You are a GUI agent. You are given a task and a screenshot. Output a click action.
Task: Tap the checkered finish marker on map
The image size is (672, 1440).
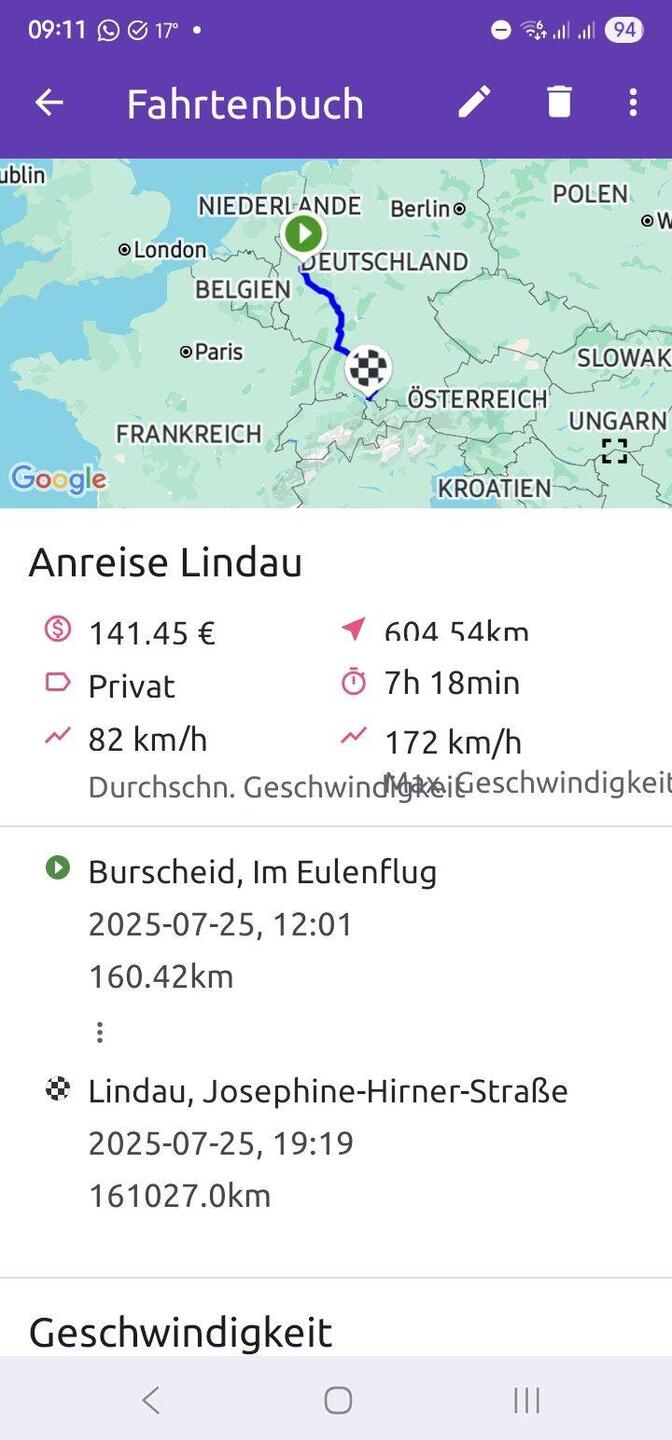click(x=367, y=368)
